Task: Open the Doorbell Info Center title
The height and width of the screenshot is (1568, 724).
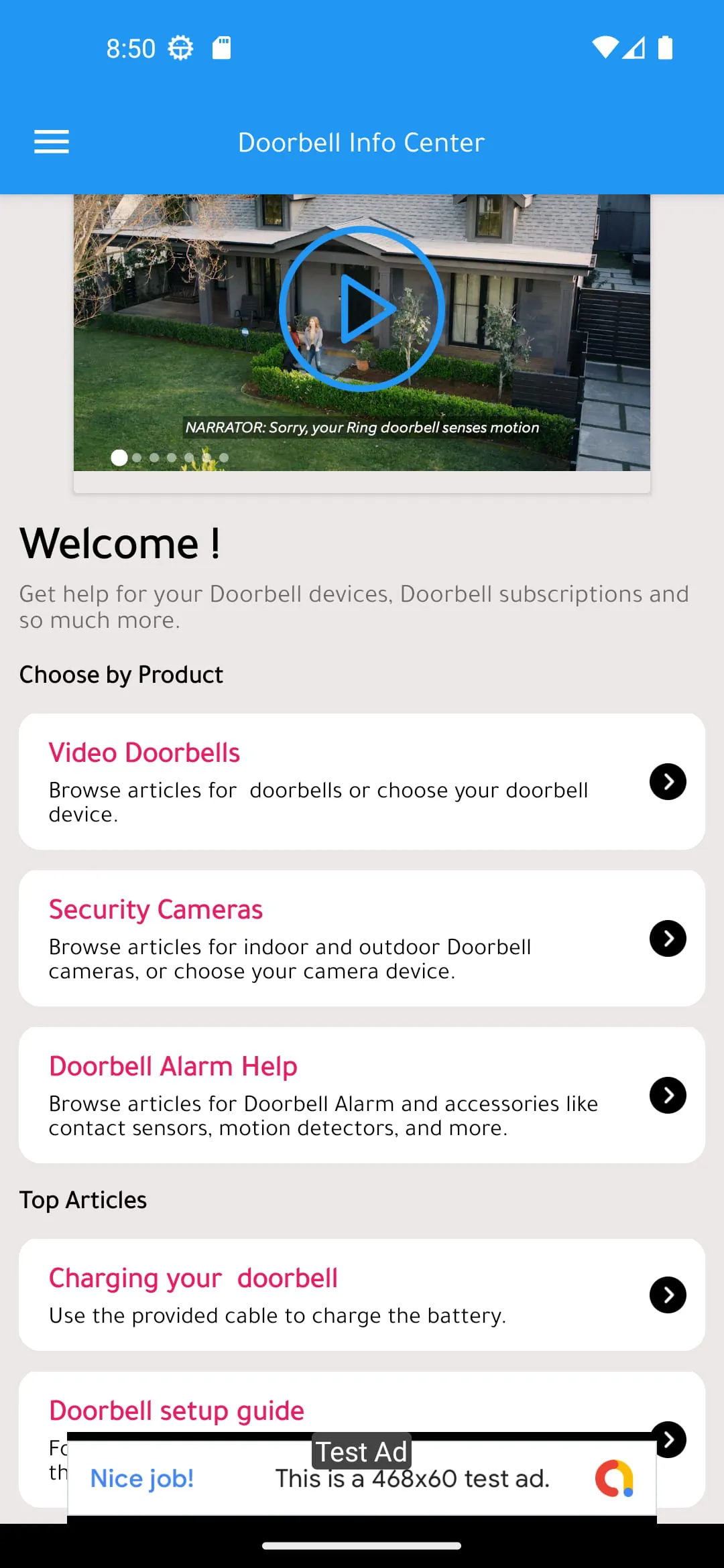Action: click(361, 142)
